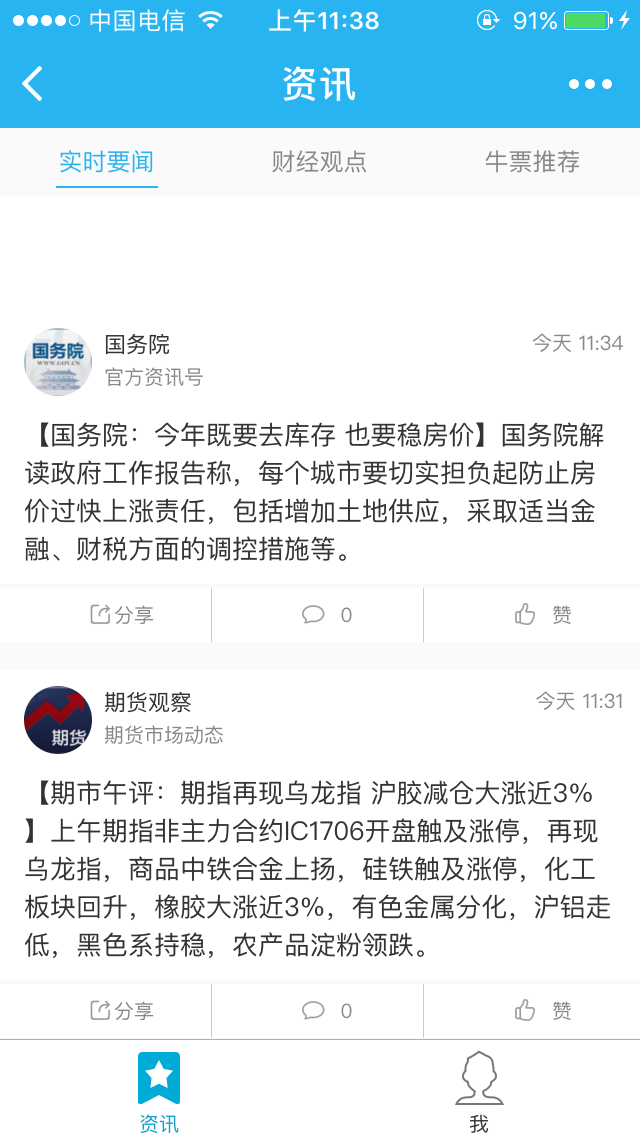
Task: Open the 资讯 bottom tab
Action: [159, 1090]
